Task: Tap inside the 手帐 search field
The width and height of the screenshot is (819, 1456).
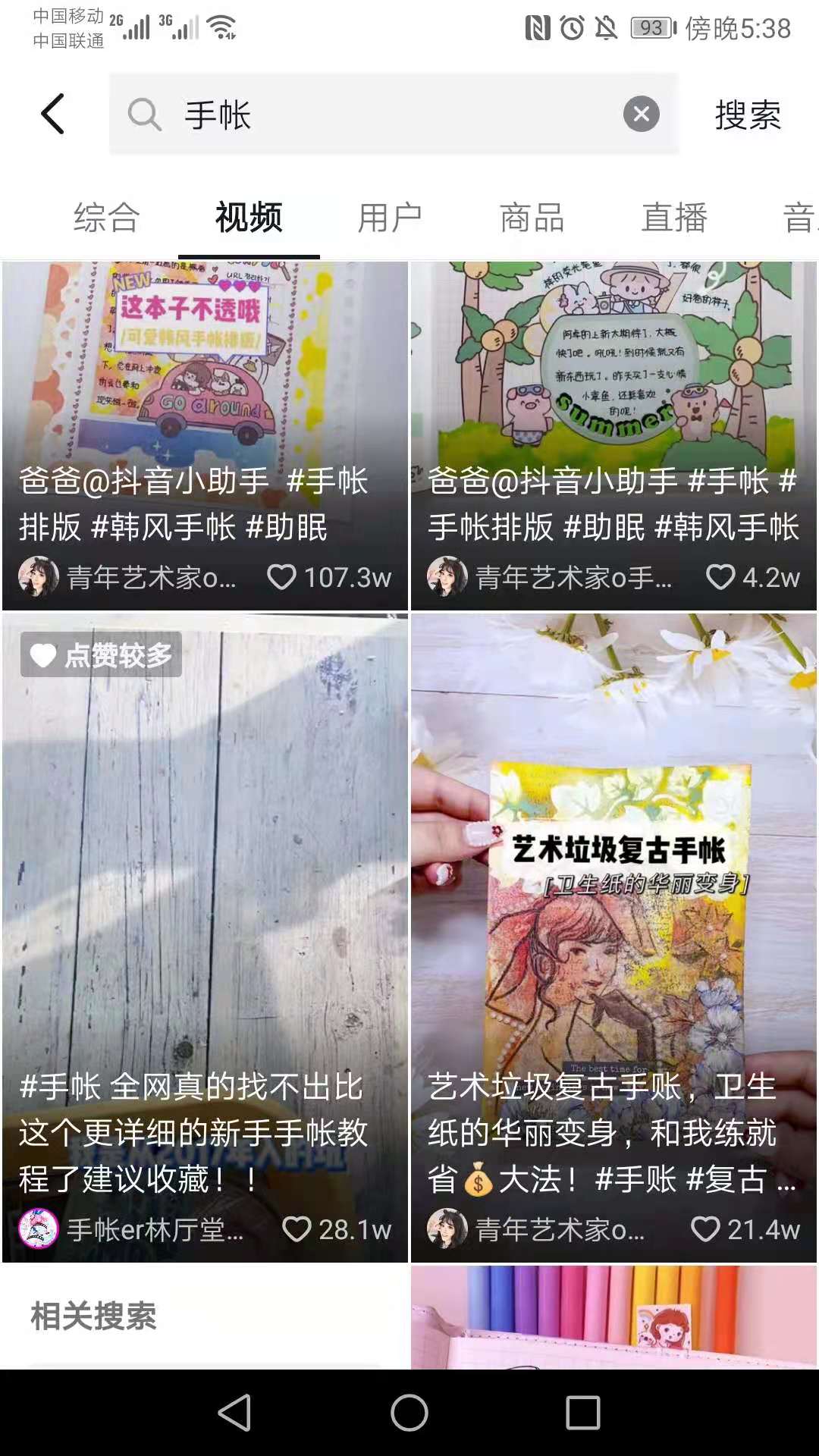Action: (x=341, y=115)
